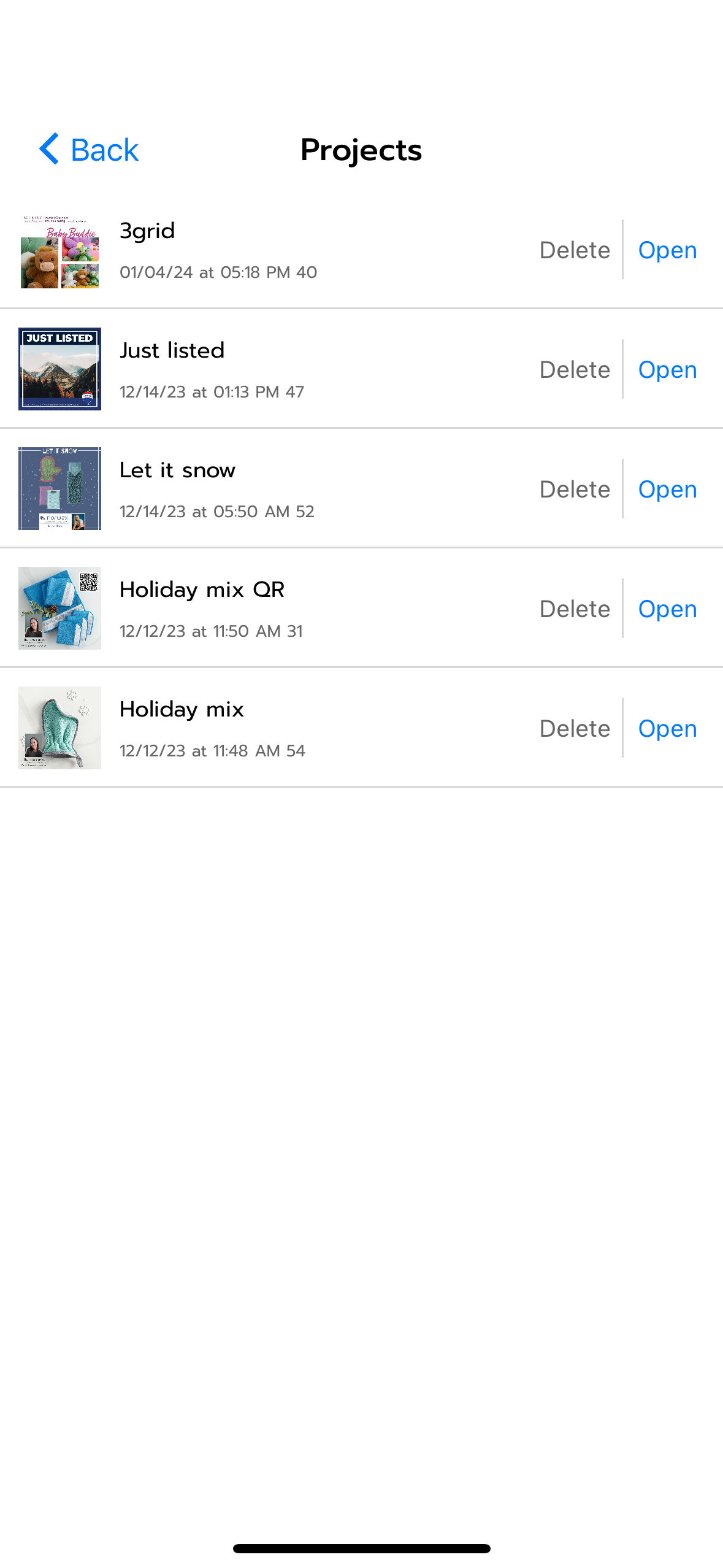The height and width of the screenshot is (1568, 723).
Task: Delete the Just listed project
Action: (x=574, y=370)
